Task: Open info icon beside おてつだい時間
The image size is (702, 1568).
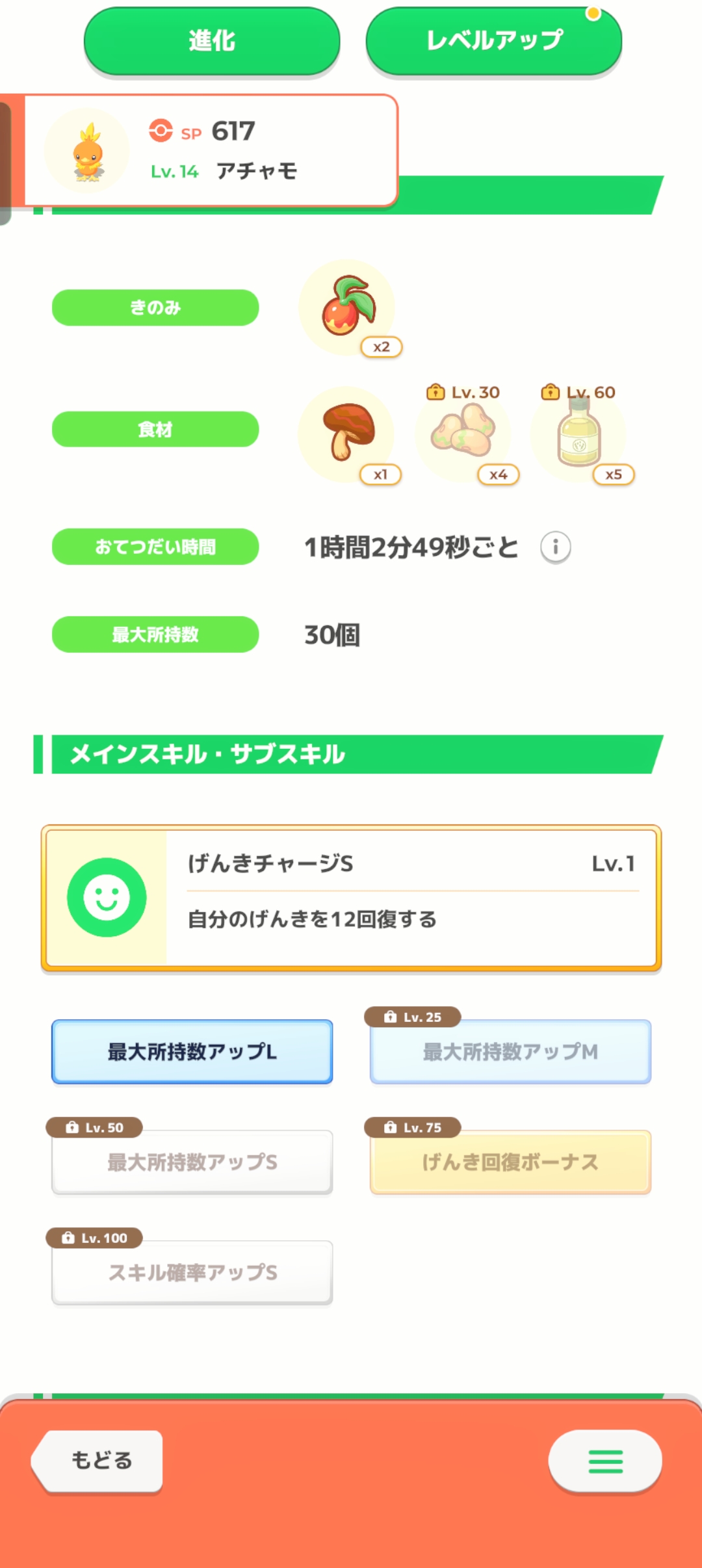Action: pos(556,547)
